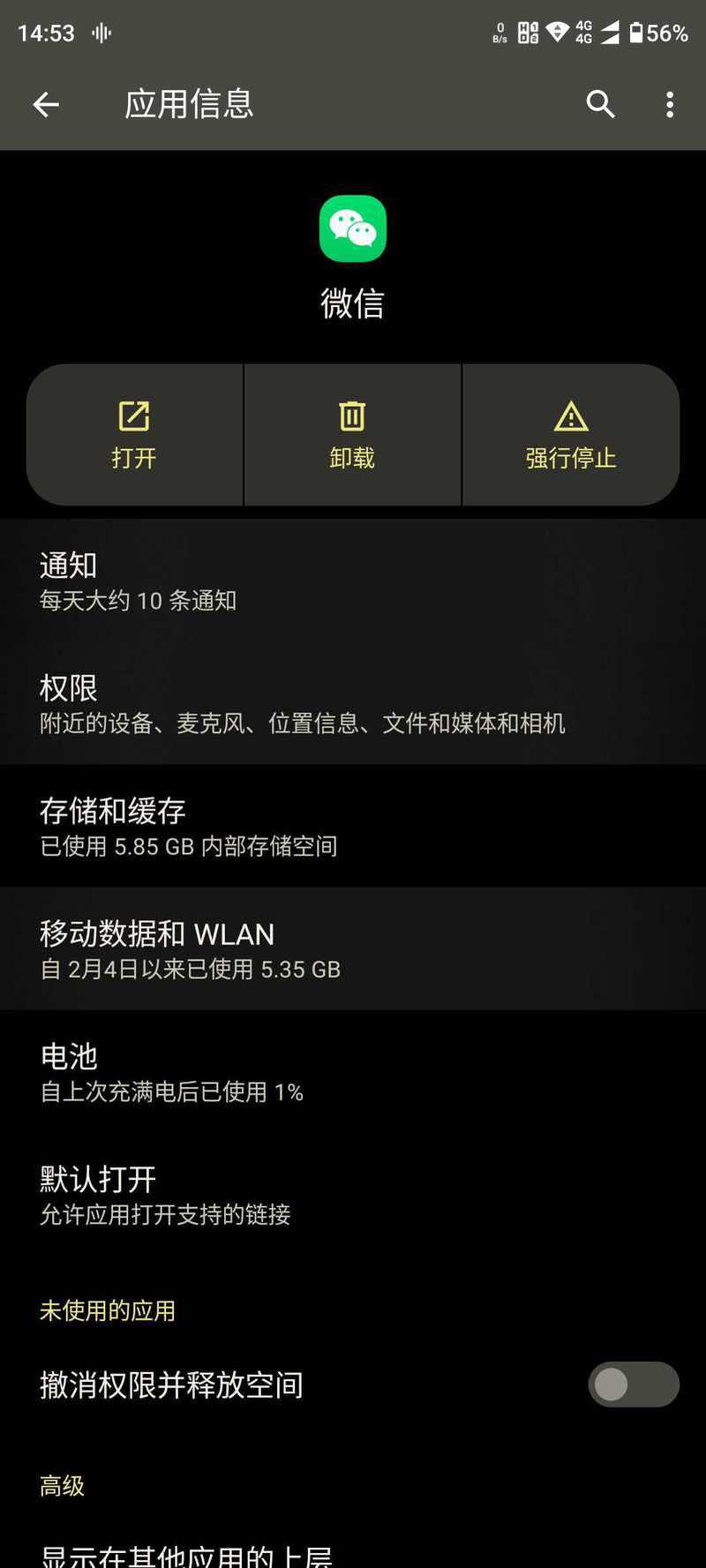Open the 通知 settings row

[x=353, y=581]
